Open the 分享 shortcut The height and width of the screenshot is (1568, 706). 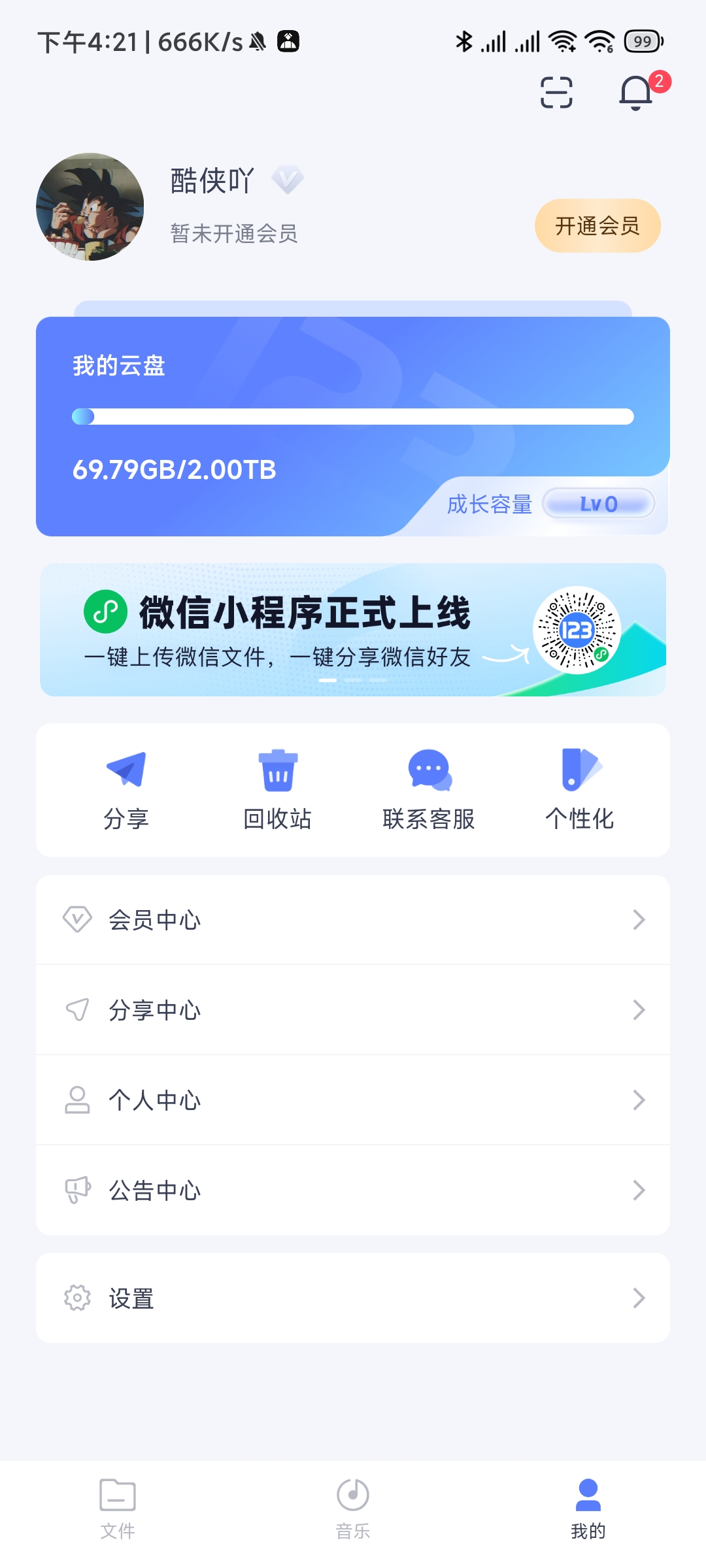click(126, 791)
